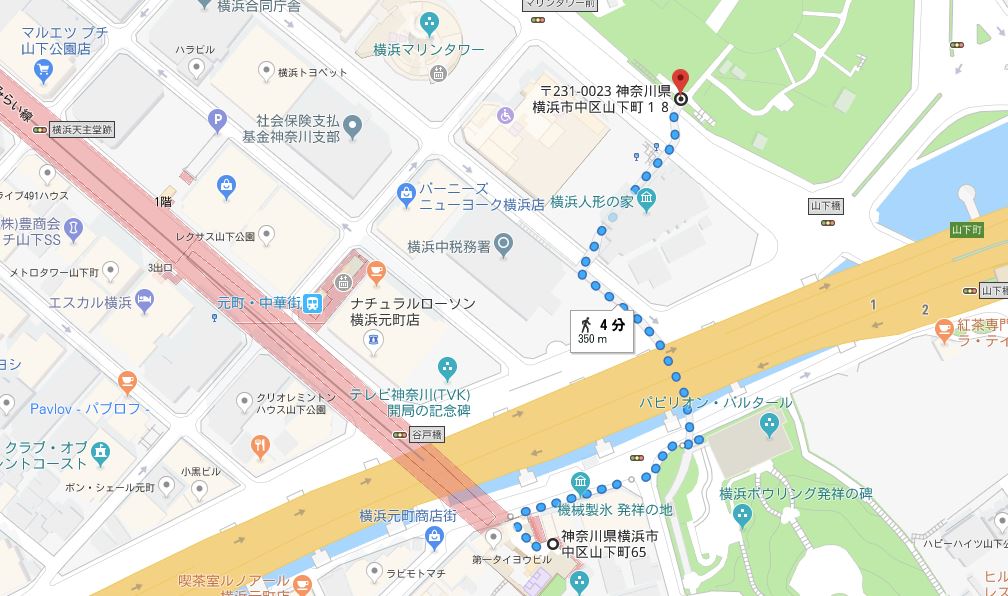Image resolution: width=1008 pixels, height=596 pixels.
Task: Select the origin marker at 山下町65
Action: [x=552, y=545]
